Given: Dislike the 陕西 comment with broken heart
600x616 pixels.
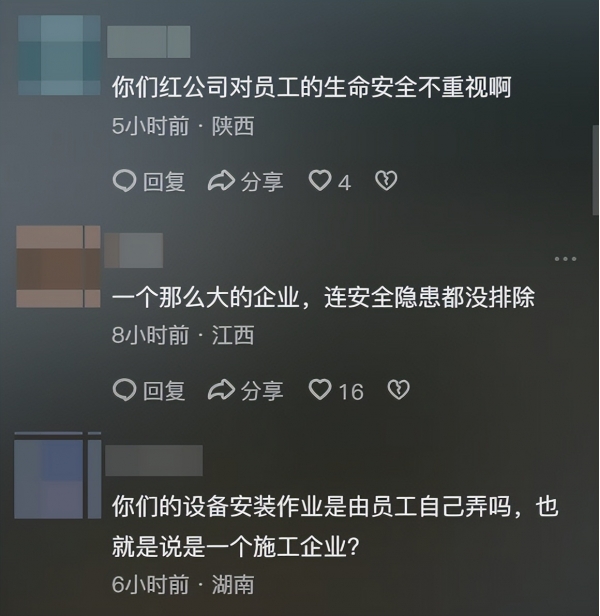Looking at the screenshot, I should point(385,181).
